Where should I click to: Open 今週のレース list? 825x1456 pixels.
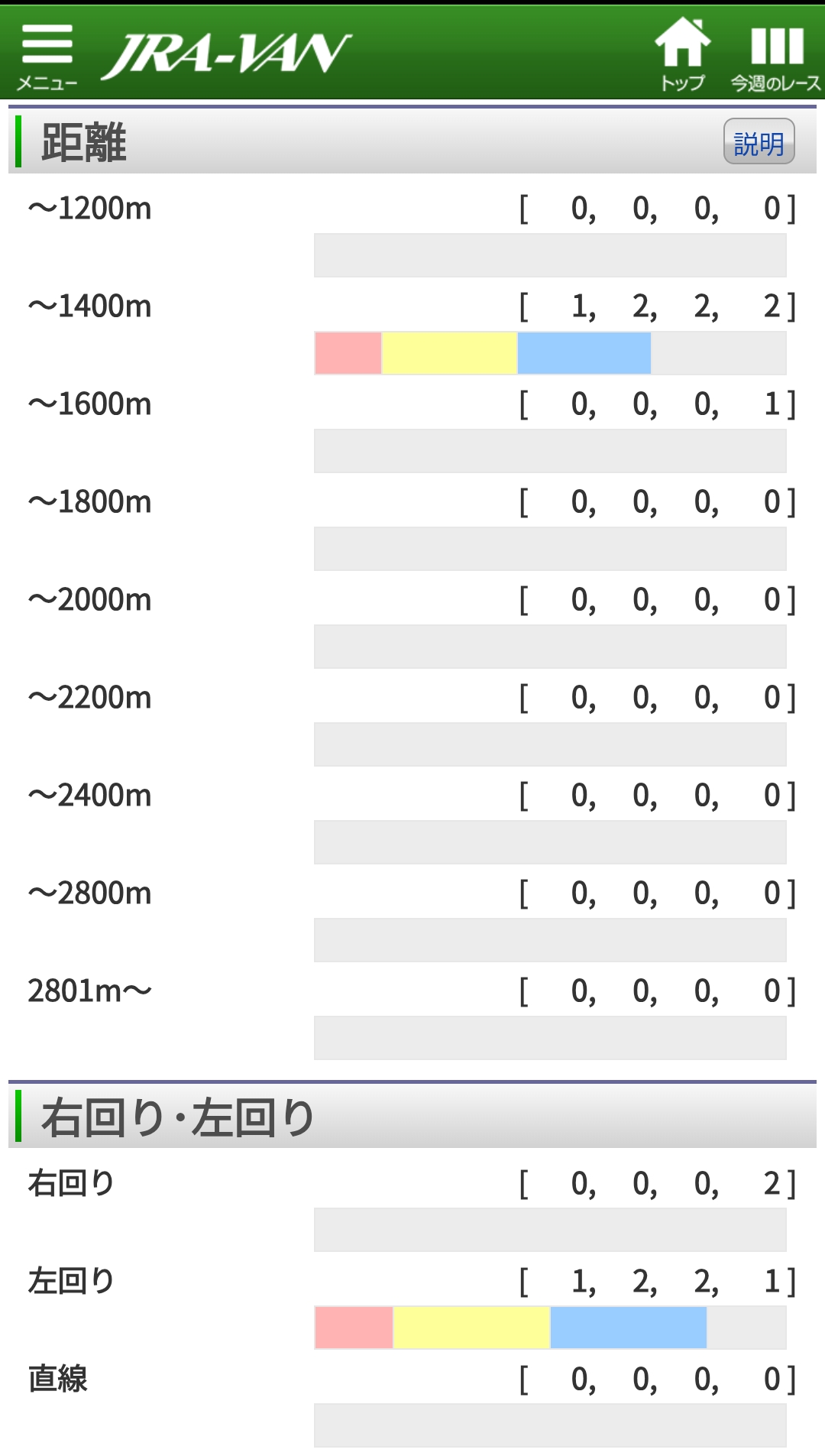click(776, 54)
